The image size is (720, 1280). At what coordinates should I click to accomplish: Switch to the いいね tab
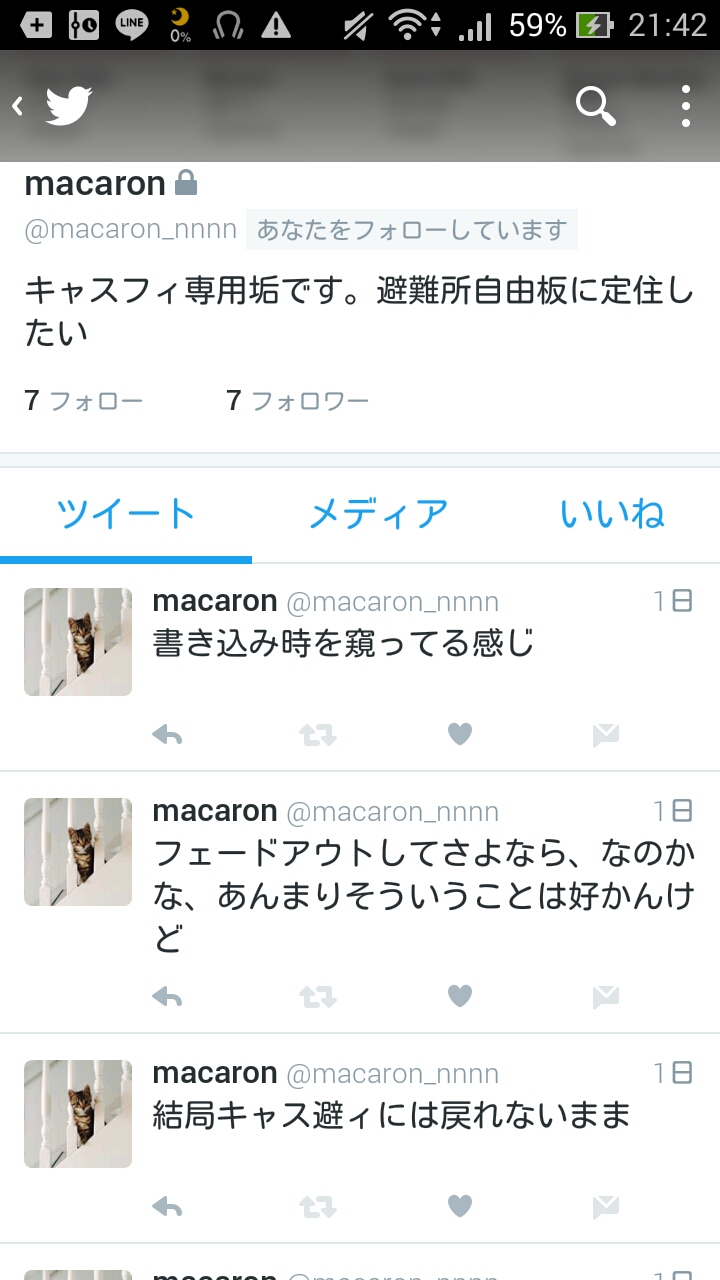pos(612,514)
